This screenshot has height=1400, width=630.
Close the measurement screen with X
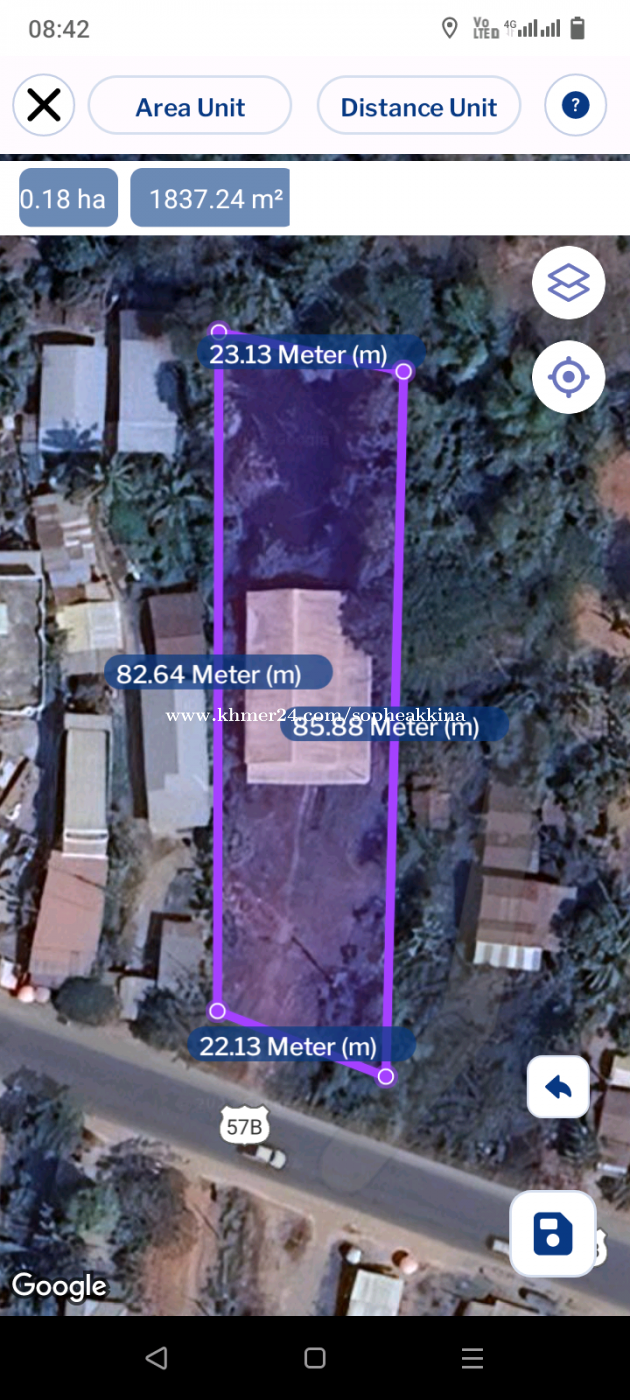click(x=44, y=105)
